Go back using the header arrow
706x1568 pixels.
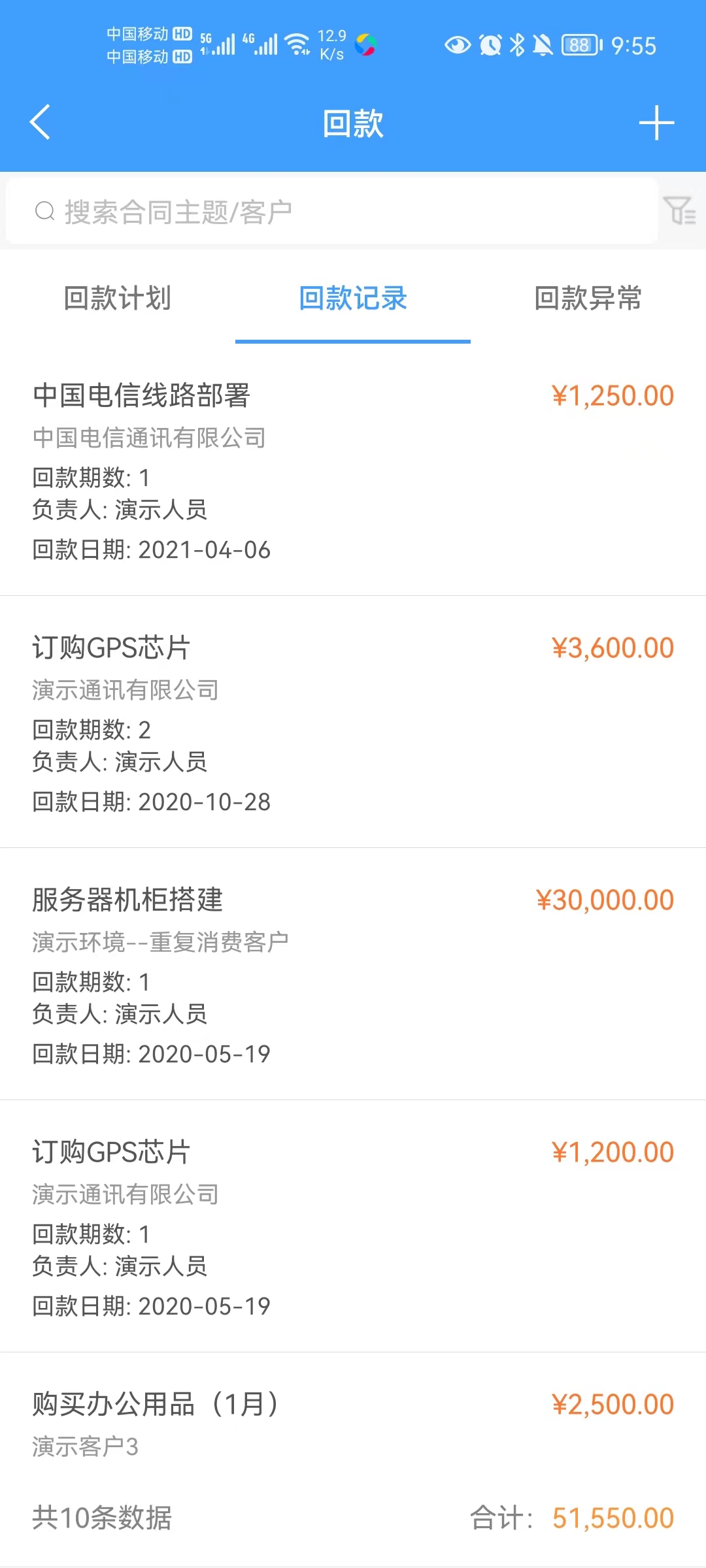[40, 122]
